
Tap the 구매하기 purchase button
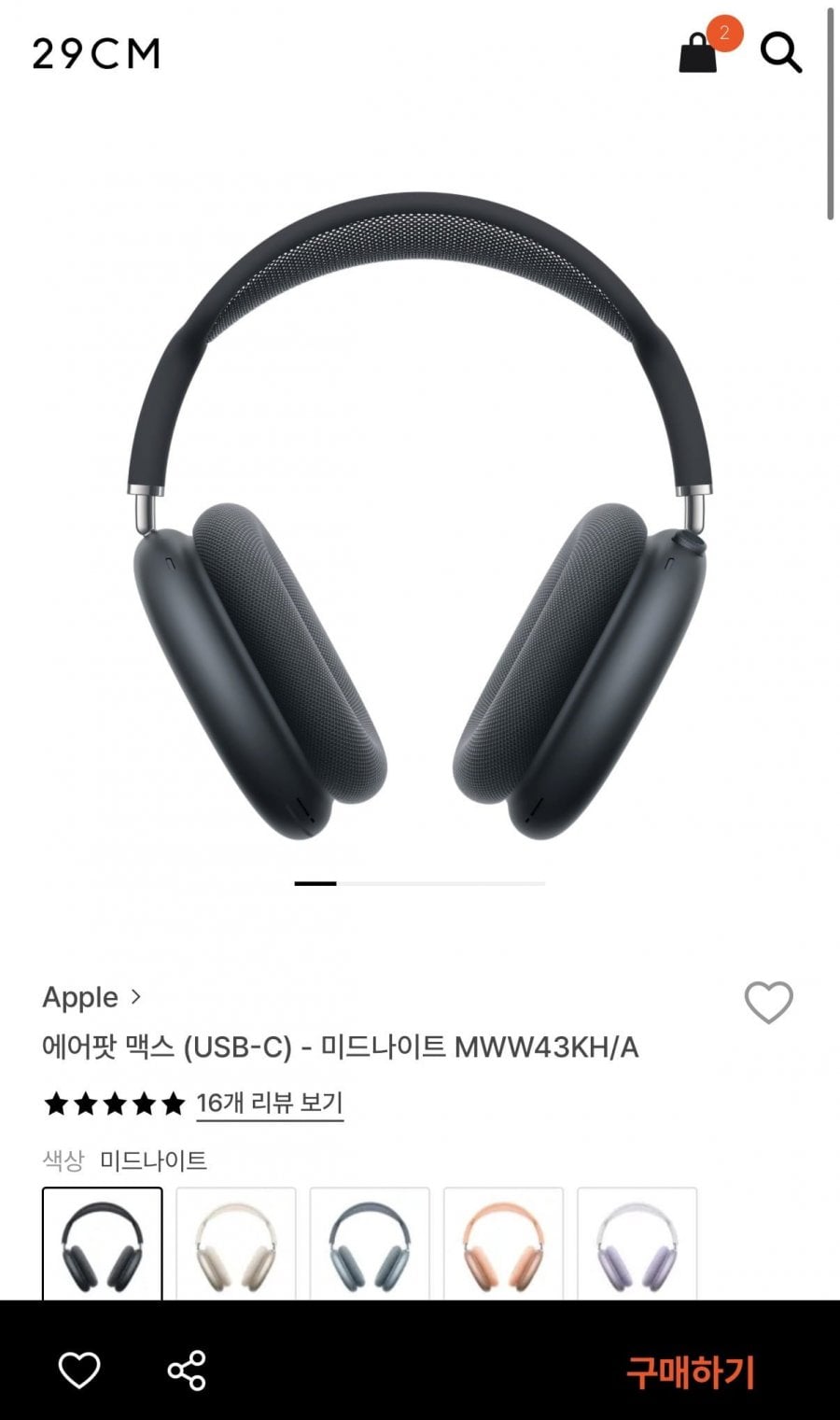(690, 1371)
